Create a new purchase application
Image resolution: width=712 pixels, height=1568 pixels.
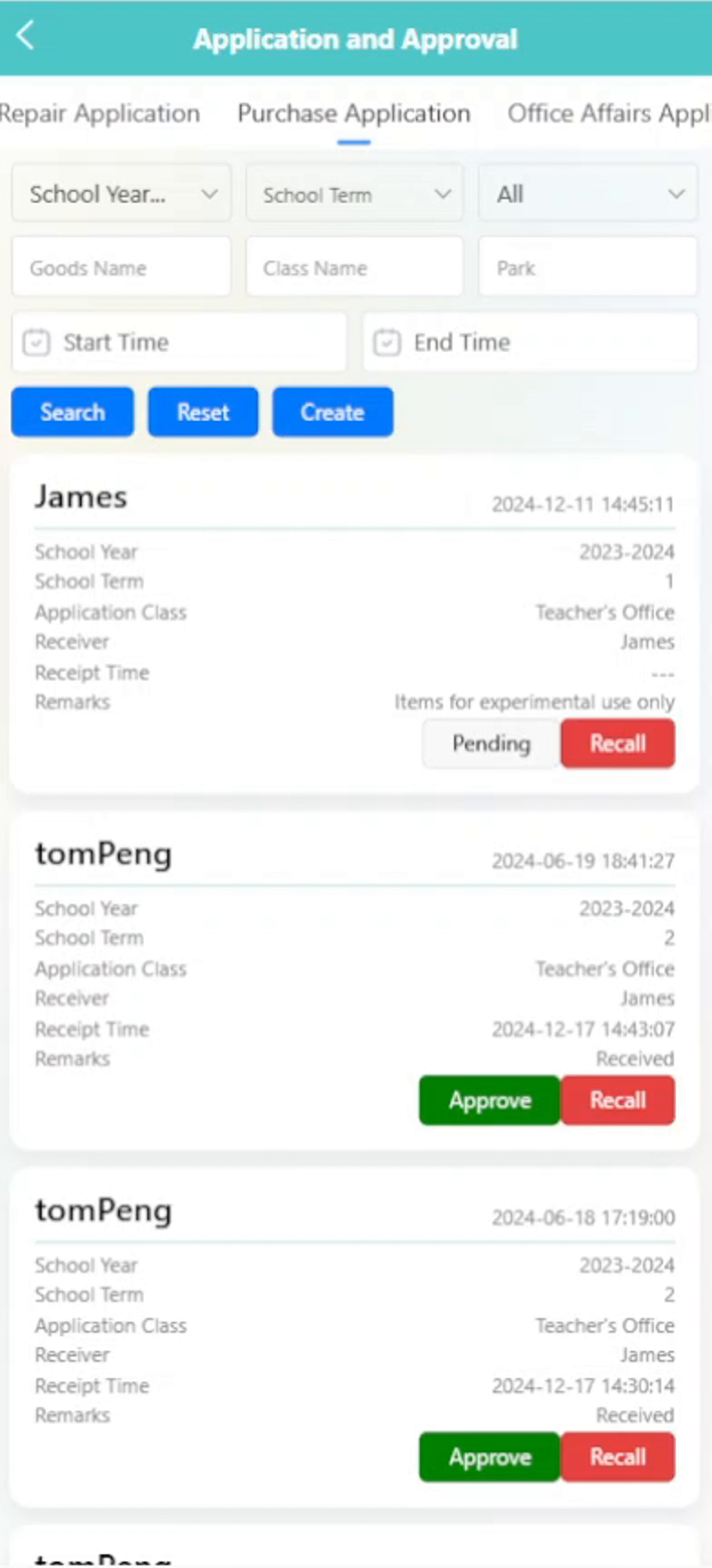333,412
